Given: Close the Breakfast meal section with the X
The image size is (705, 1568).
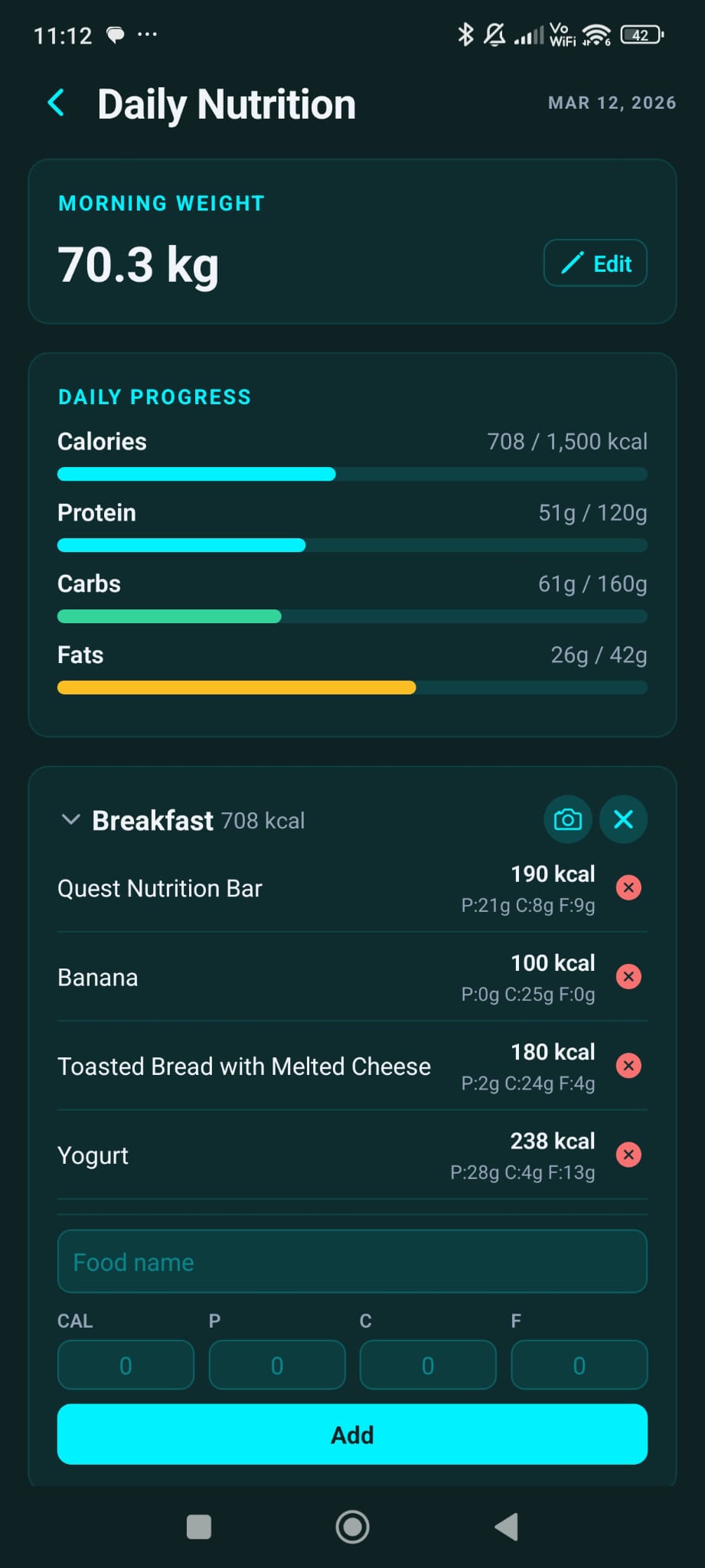Looking at the screenshot, I should click(x=623, y=819).
